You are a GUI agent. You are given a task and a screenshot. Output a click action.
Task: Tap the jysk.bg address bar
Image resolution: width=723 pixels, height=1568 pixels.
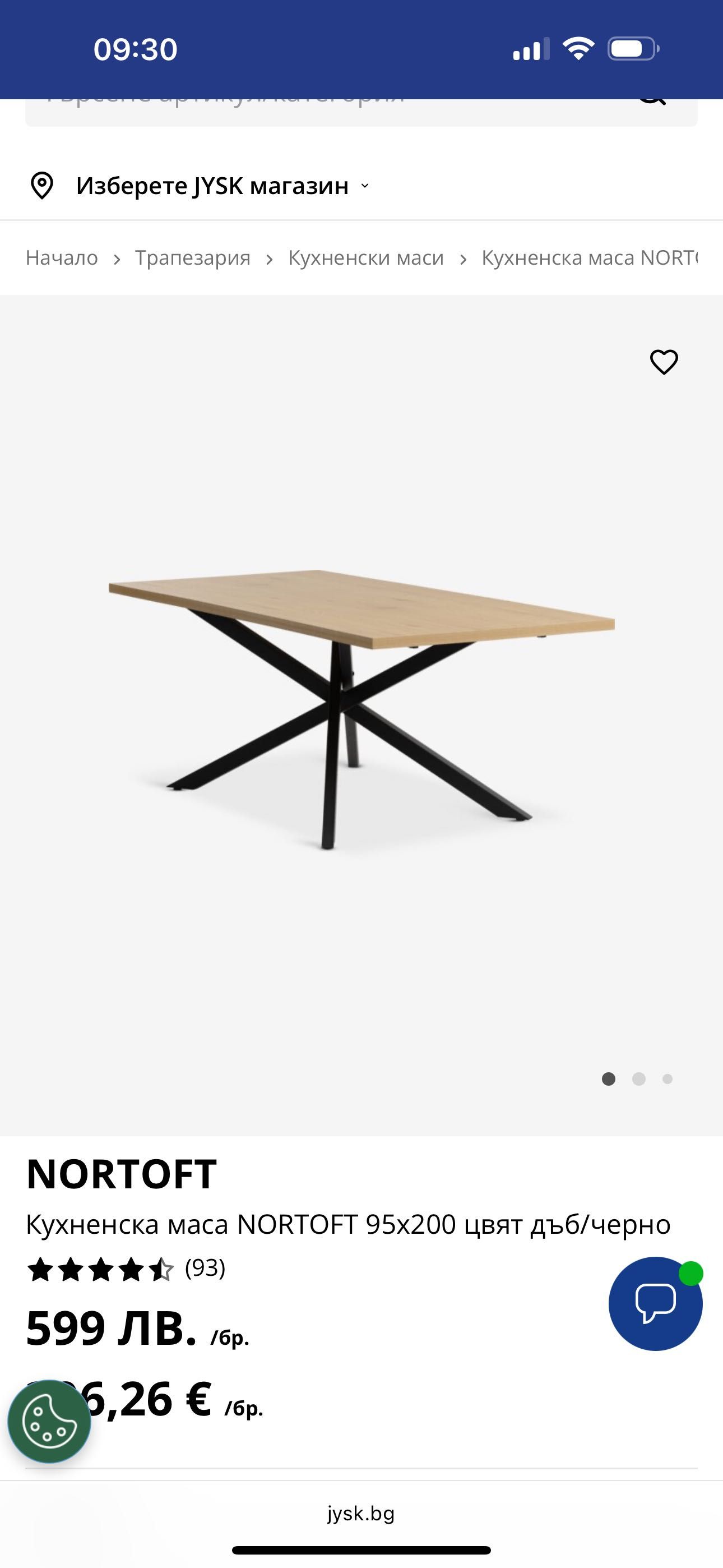pyautogui.click(x=361, y=1513)
